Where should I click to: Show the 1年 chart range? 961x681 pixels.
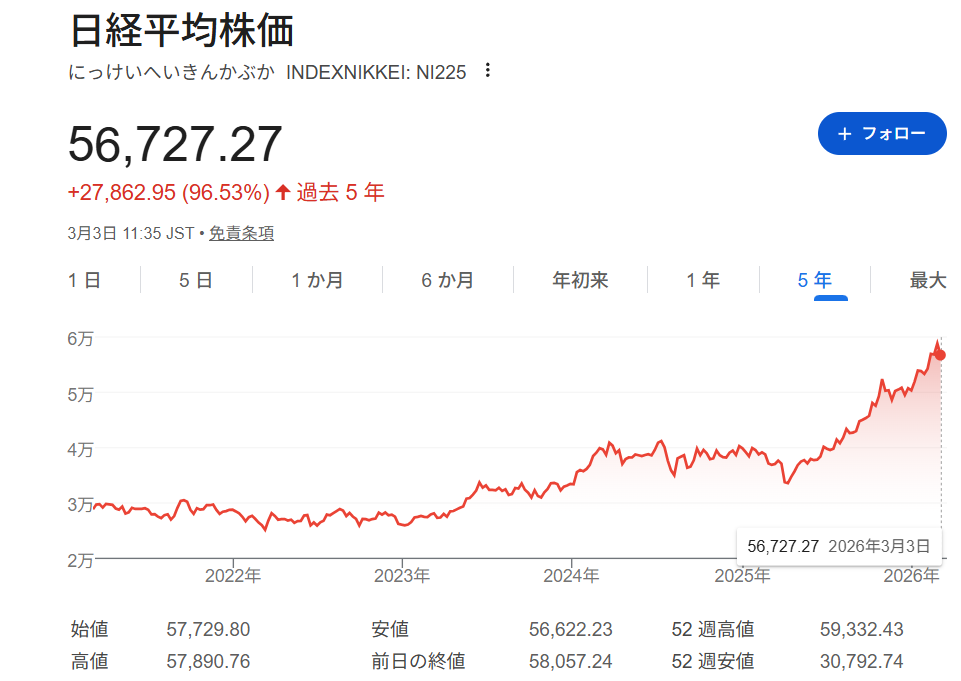[703, 280]
